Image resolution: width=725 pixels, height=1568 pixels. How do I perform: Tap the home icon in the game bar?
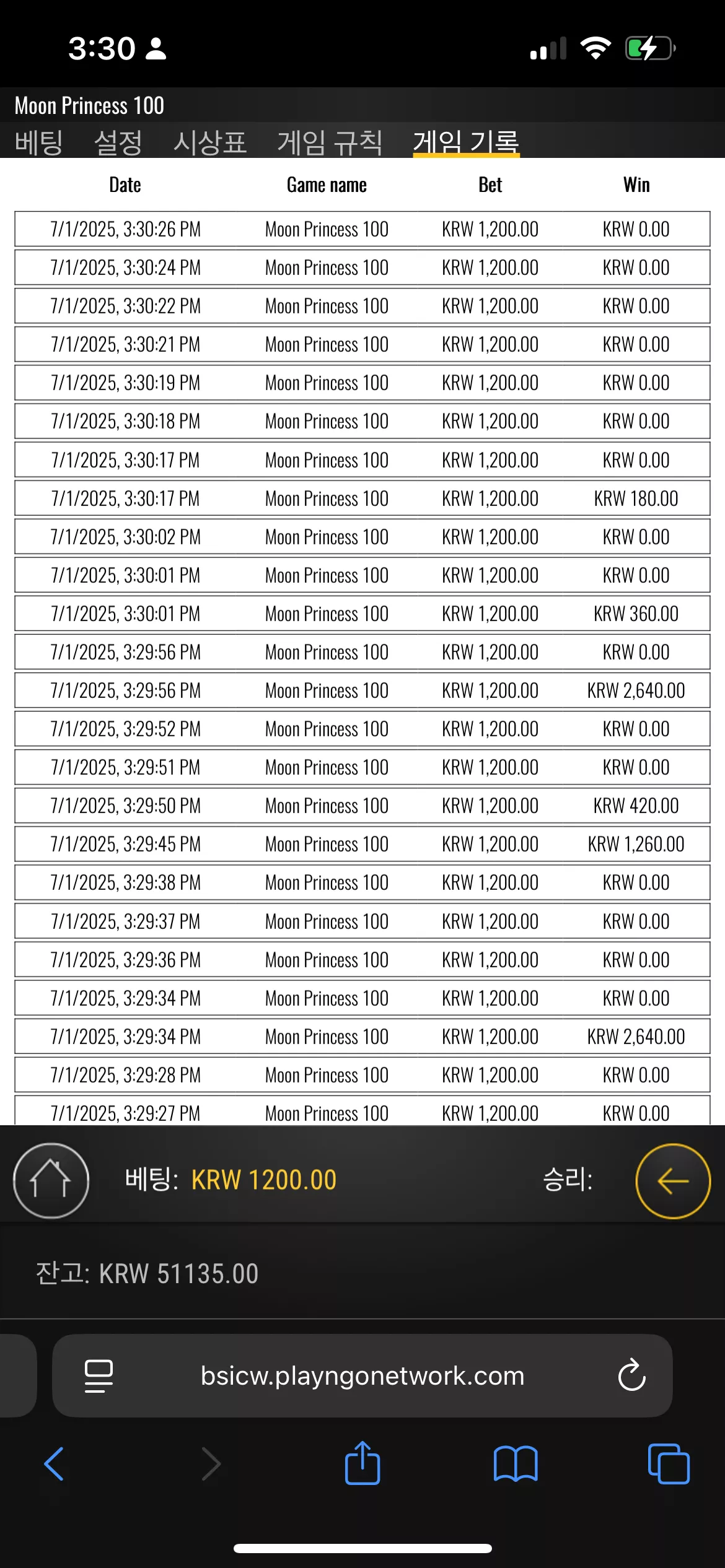(51, 1180)
